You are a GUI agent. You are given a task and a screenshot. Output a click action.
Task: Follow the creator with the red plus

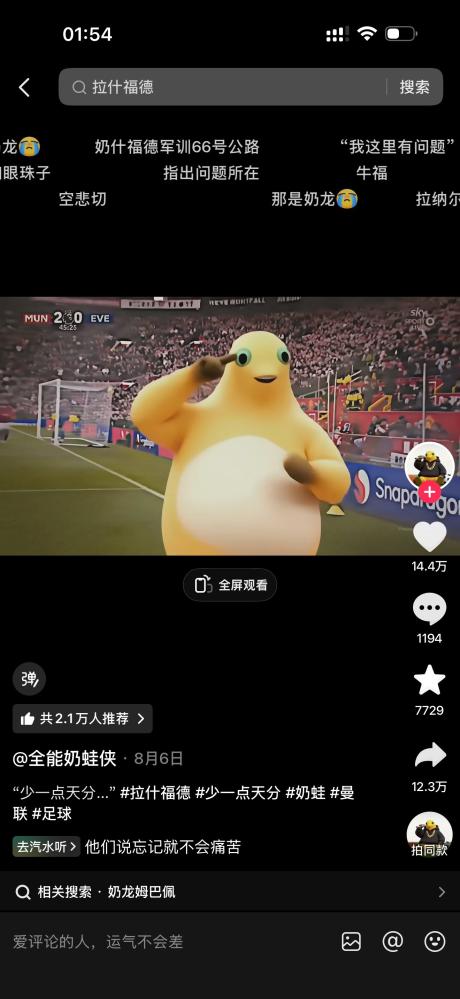point(429,492)
